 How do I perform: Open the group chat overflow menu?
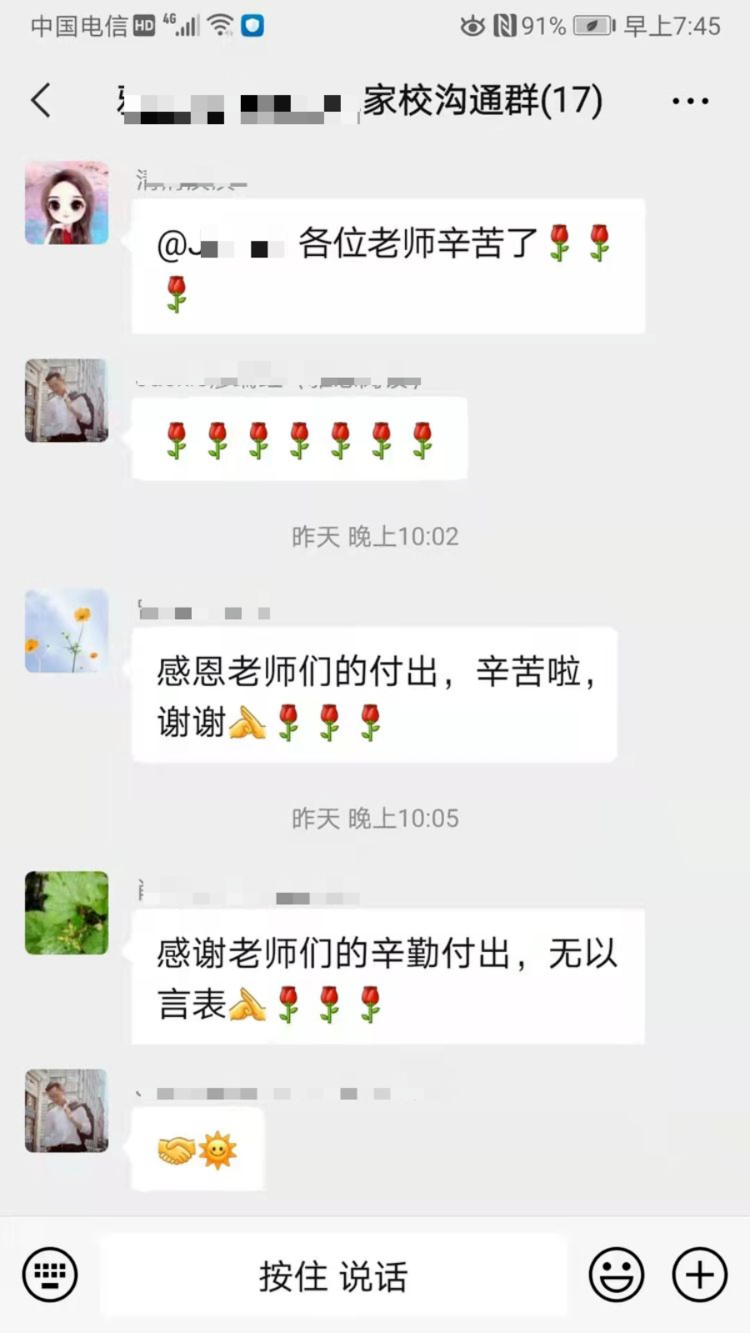click(690, 101)
